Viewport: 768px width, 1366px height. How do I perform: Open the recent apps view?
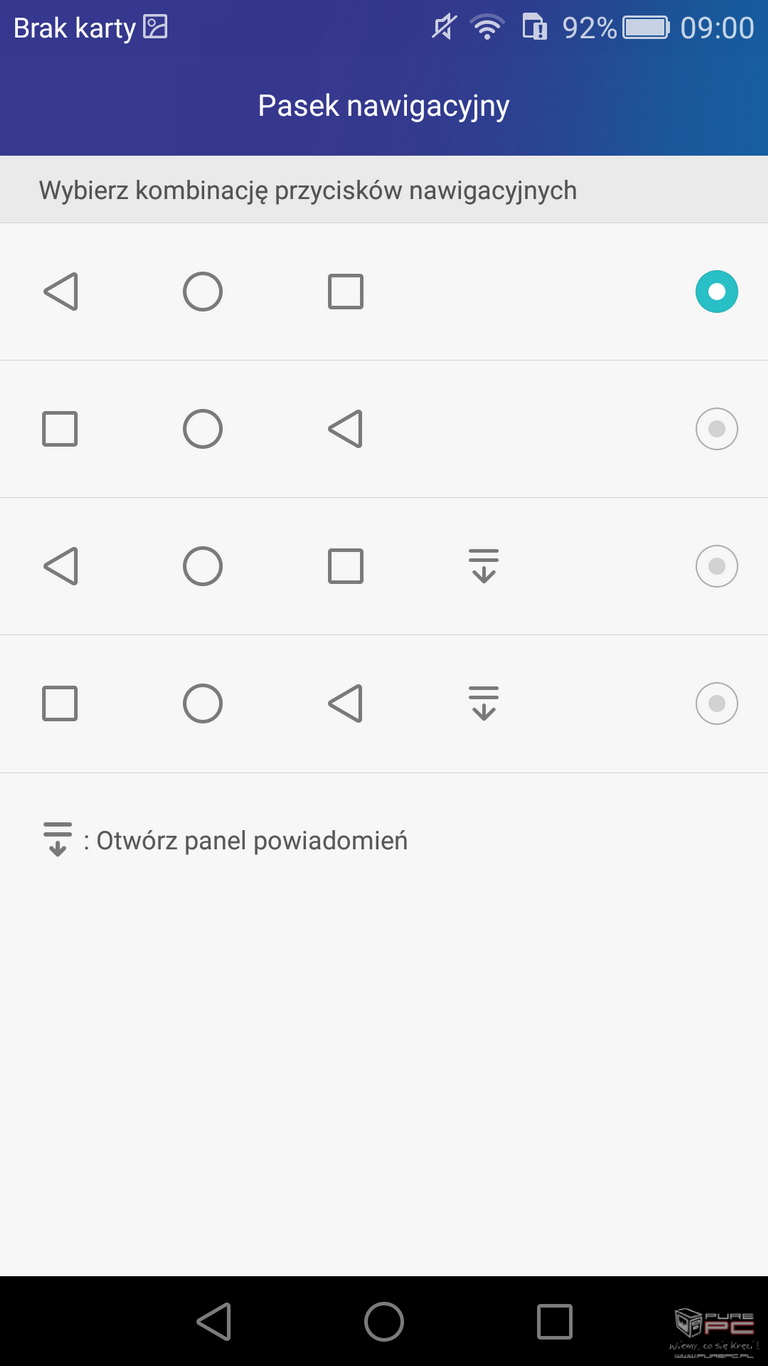coord(554,1321)
